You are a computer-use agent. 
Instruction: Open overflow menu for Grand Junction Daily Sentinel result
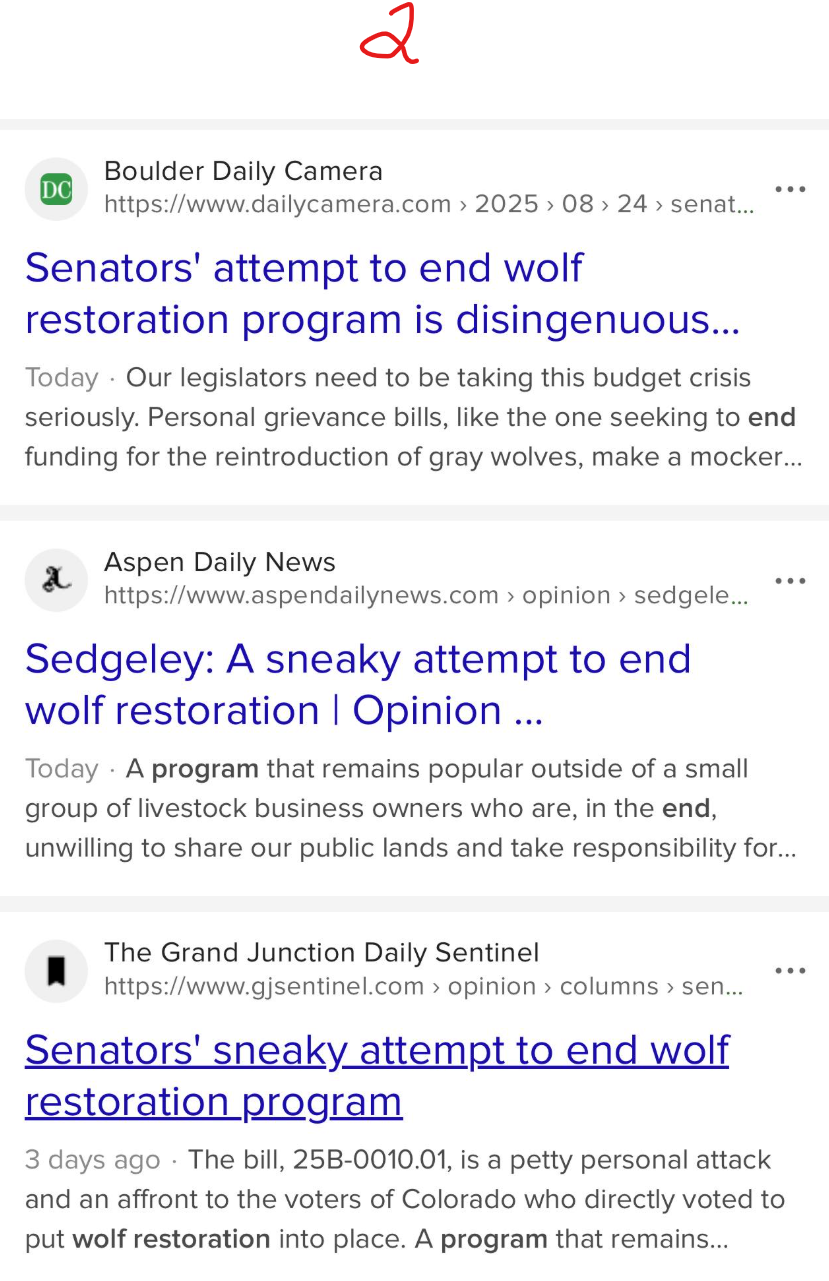pos(790,971)
